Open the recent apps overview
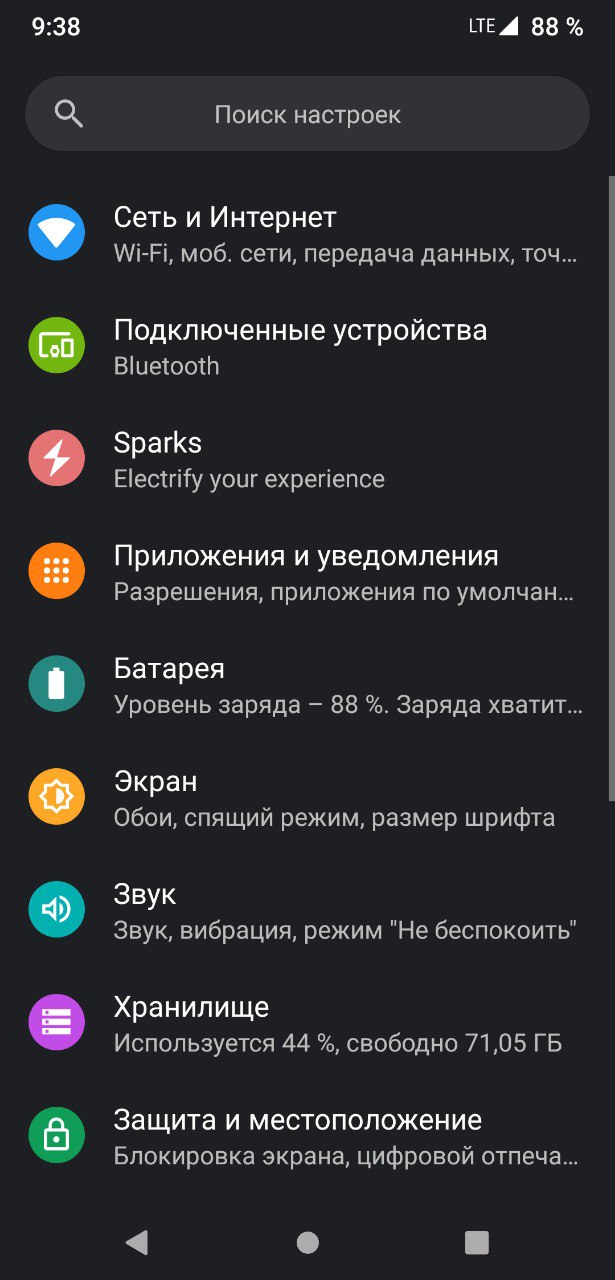 (477, 1242)
